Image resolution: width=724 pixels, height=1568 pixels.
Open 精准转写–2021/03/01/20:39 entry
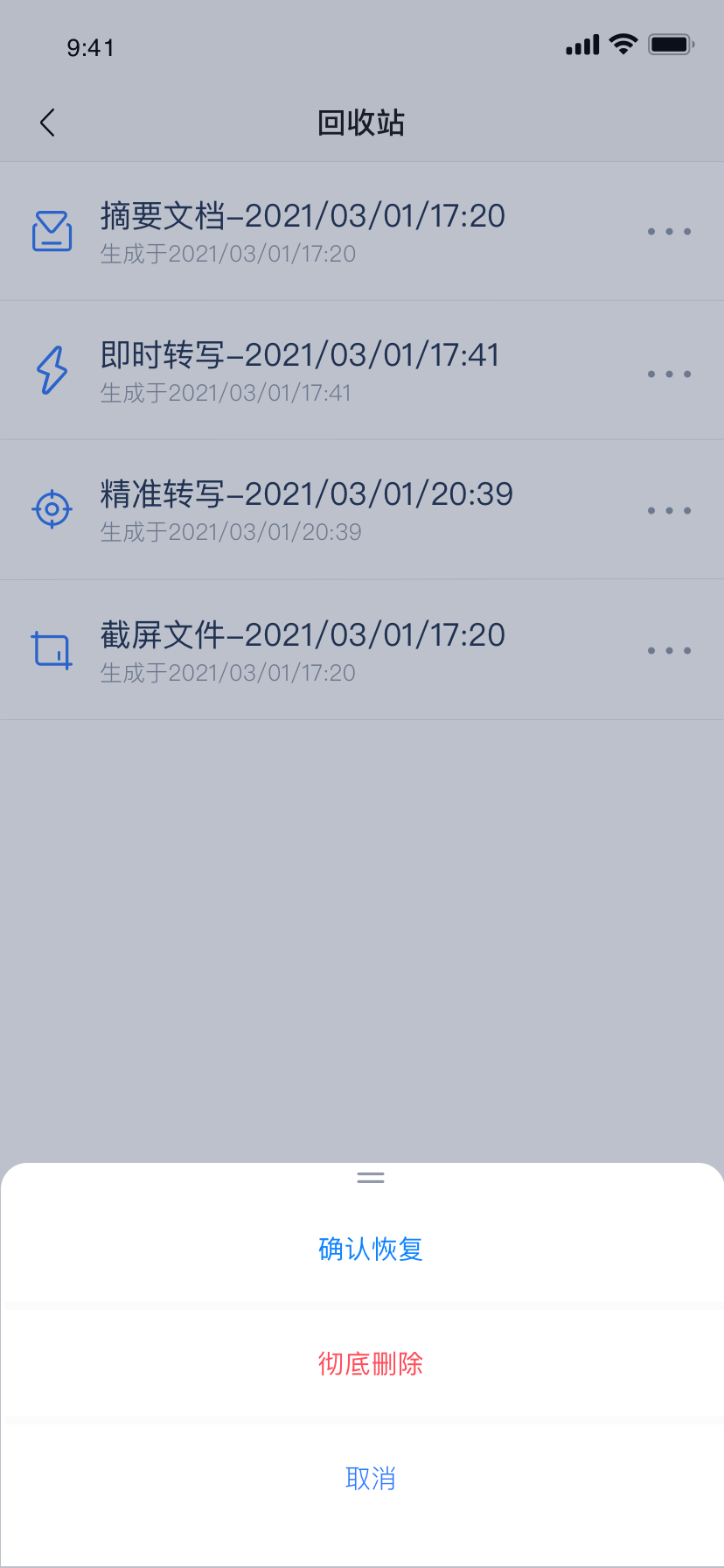[x=362, y=509]
